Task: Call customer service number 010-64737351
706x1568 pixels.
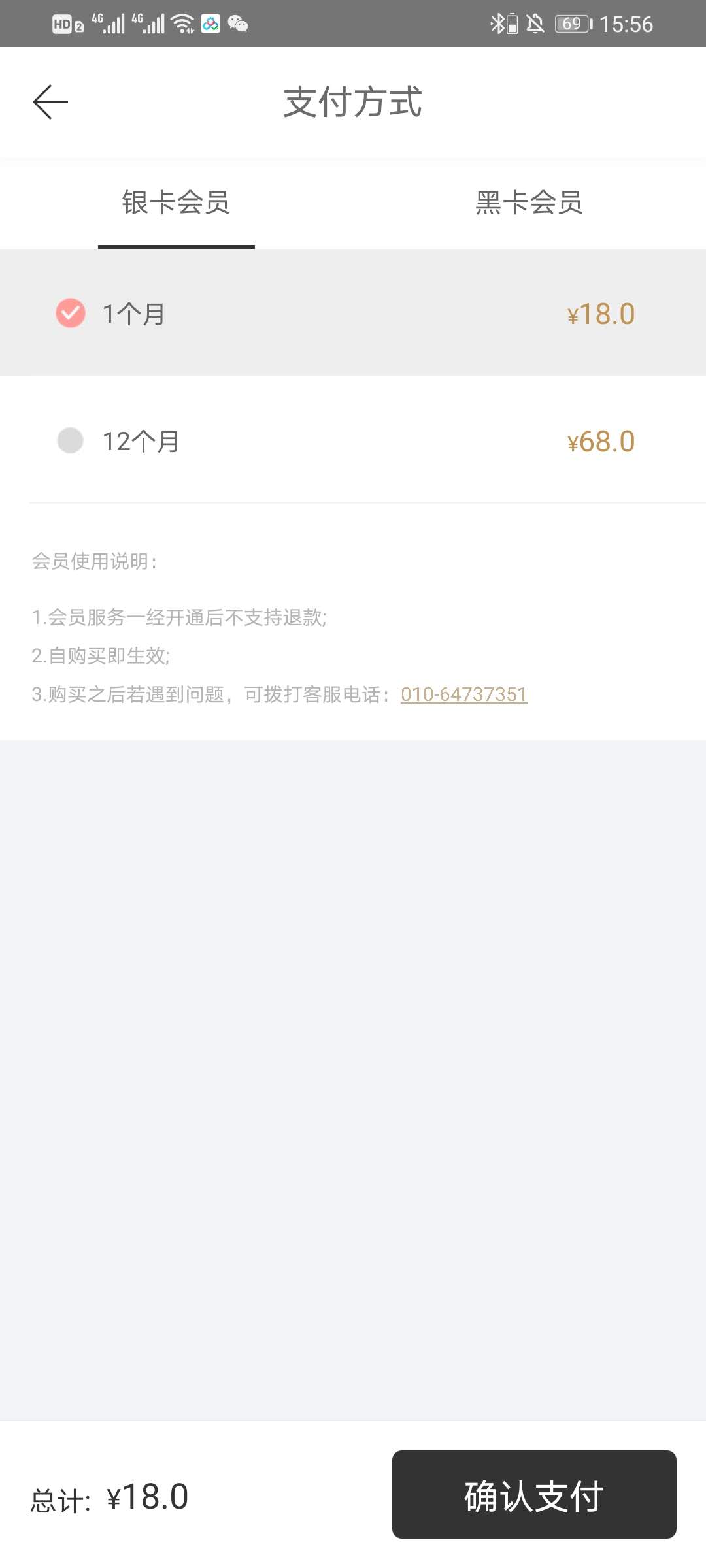Action: [464, 694]
